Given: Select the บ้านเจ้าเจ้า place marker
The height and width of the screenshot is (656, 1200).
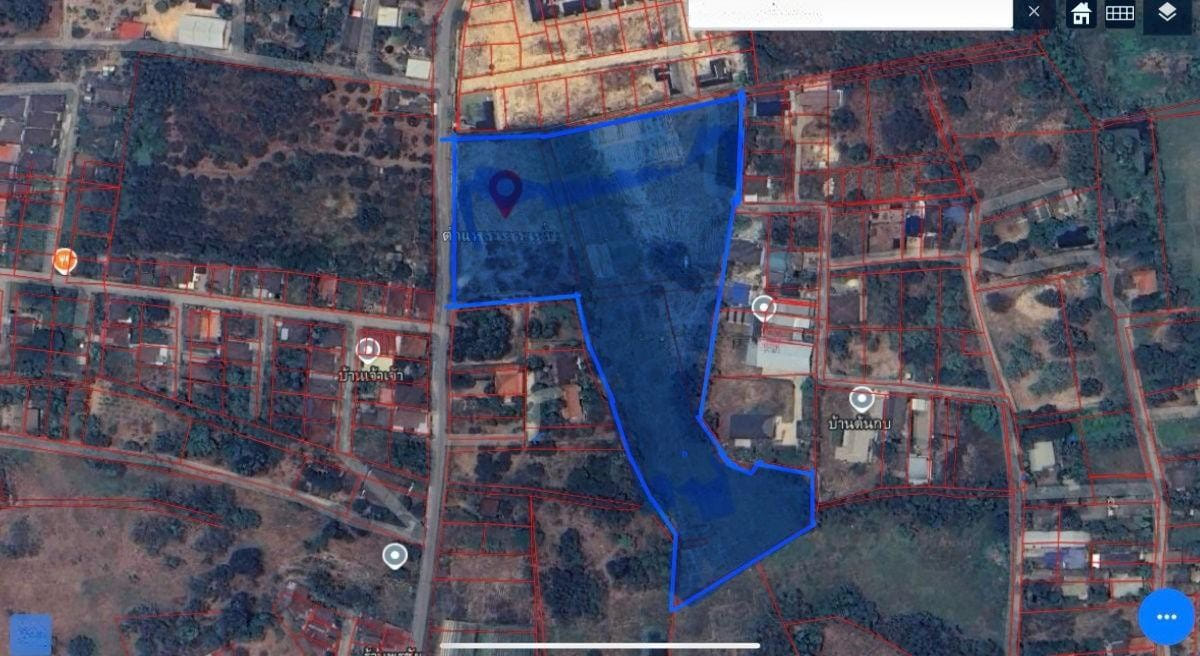Looking at the screenshot, I should point(368,349).
